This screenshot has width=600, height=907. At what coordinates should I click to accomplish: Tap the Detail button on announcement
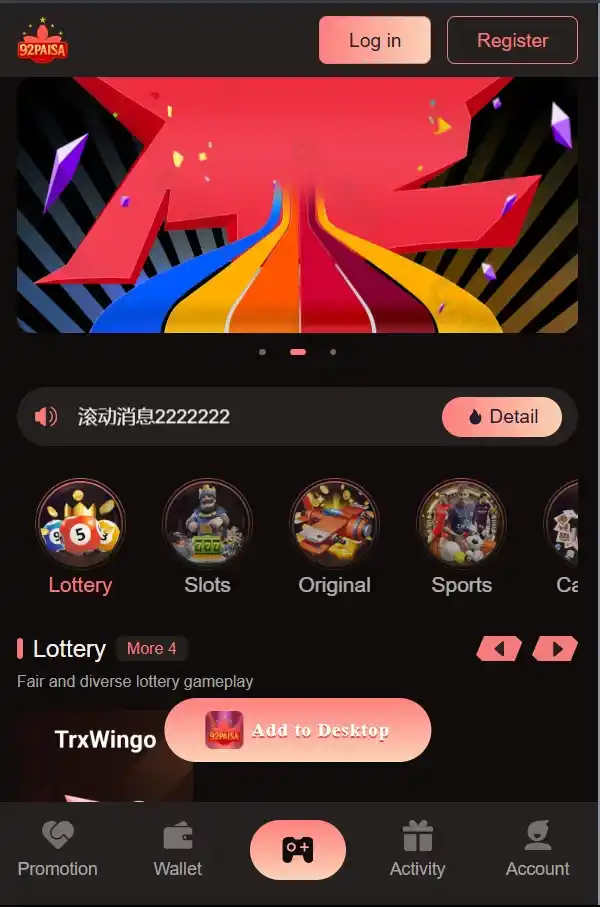502,417
